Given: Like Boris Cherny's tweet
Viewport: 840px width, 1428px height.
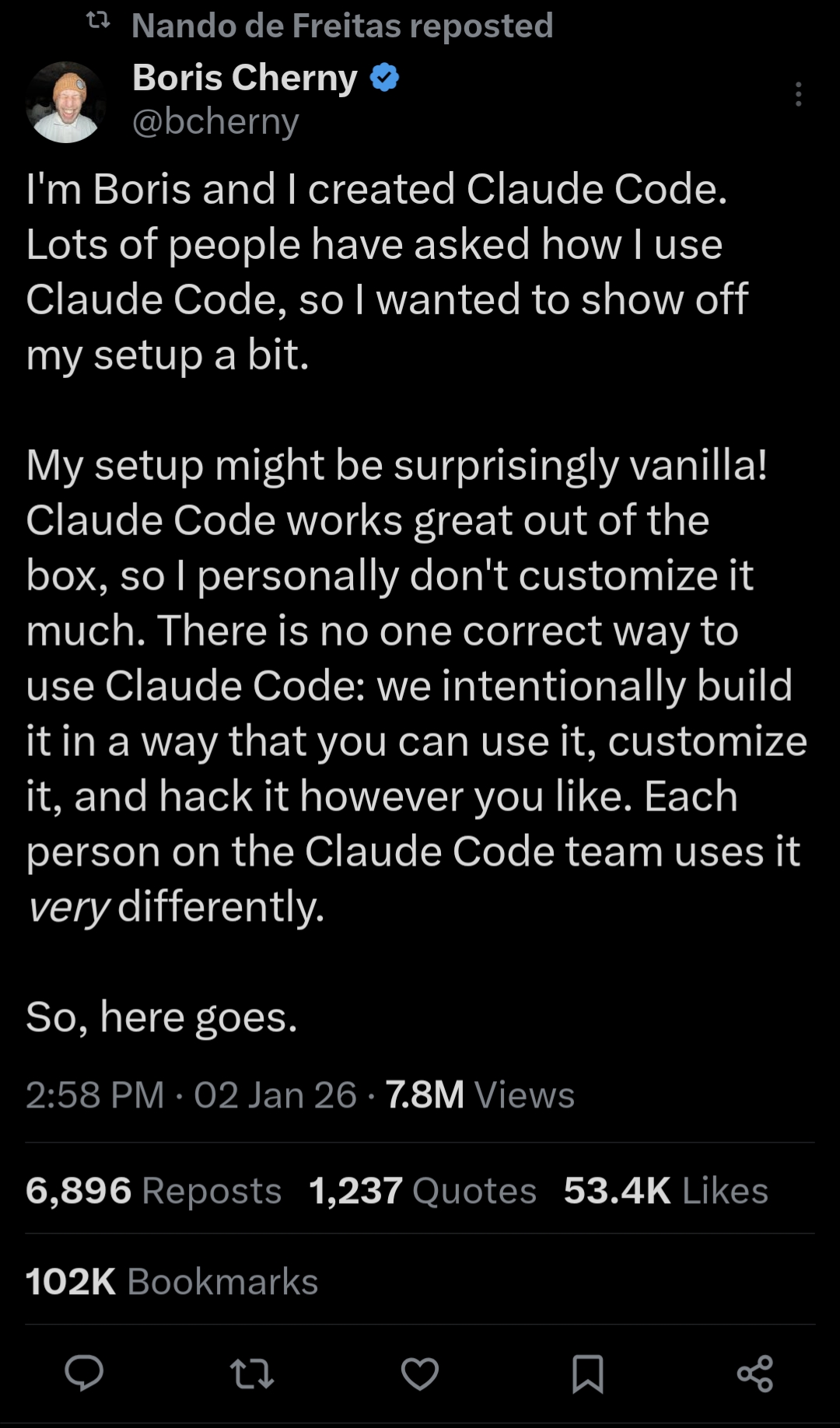Looking at the screenshot, I should click(420, 1373).
